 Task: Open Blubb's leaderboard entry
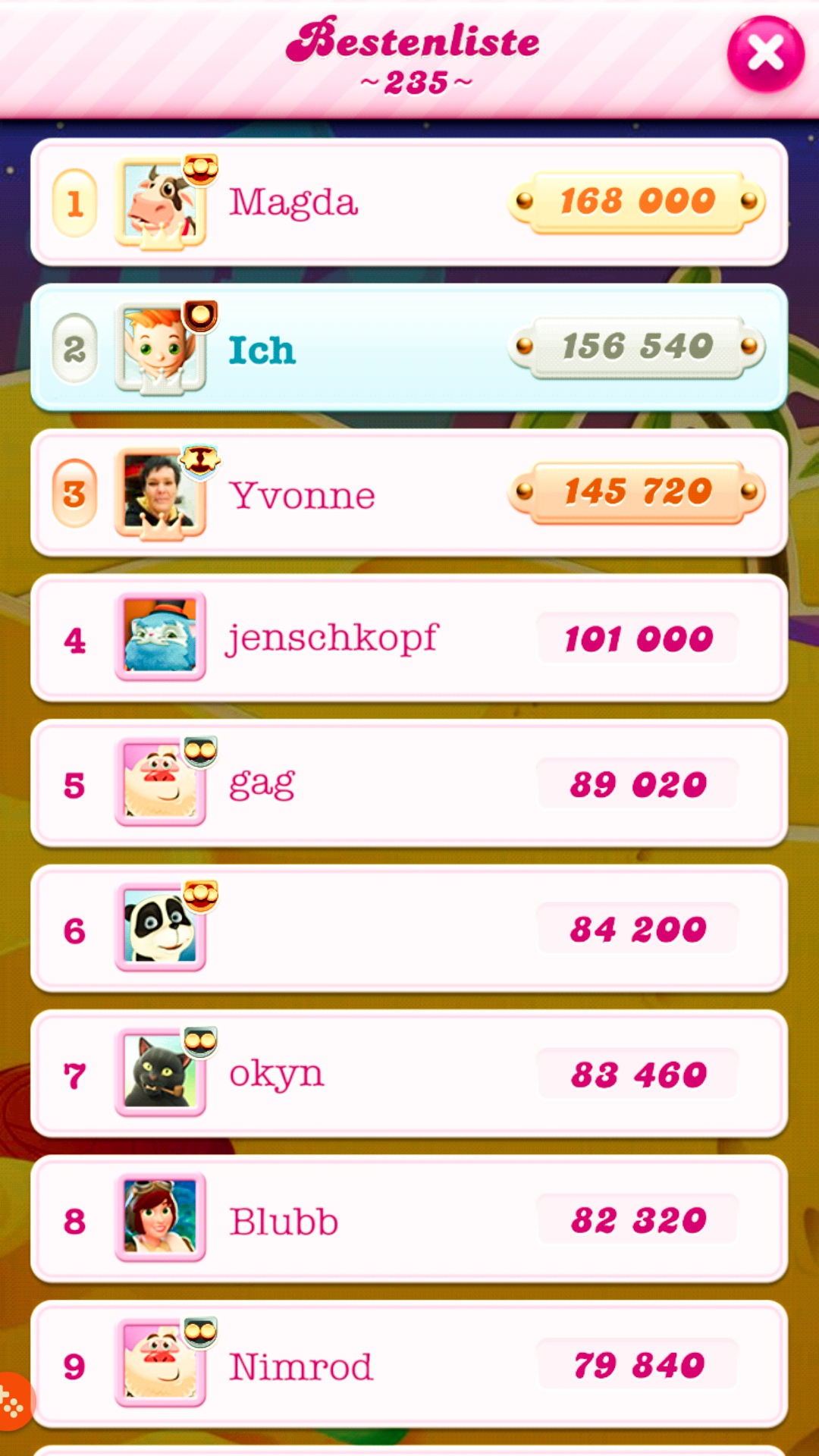pos(409,1220)
